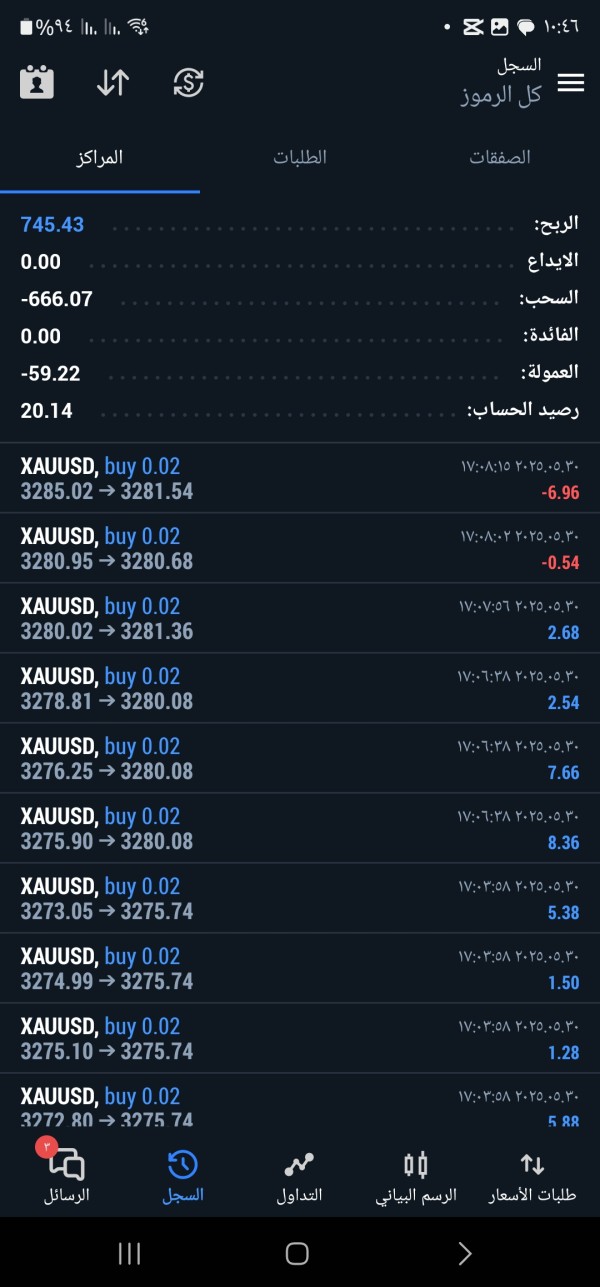
Task: Open the XAUUSD position with 5.38 profit
Action: [300, 898]
